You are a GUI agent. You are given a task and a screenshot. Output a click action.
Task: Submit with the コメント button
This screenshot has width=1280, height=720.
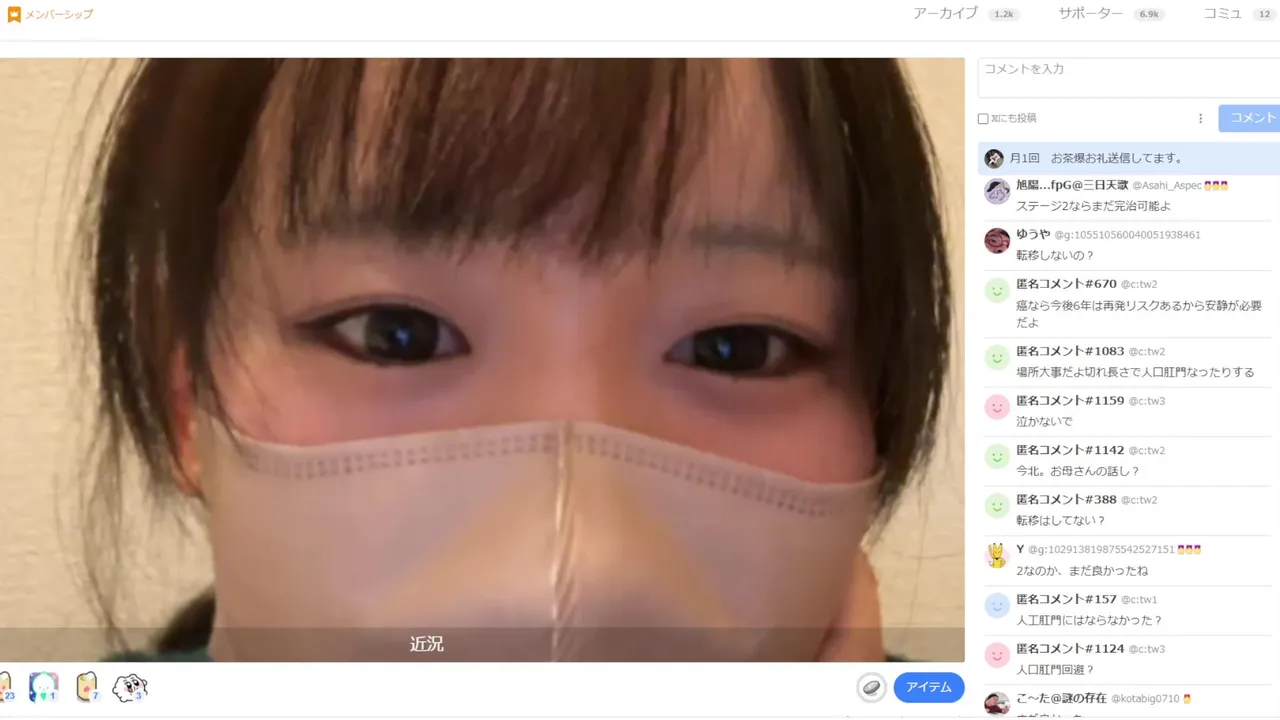coord(1252,118)
